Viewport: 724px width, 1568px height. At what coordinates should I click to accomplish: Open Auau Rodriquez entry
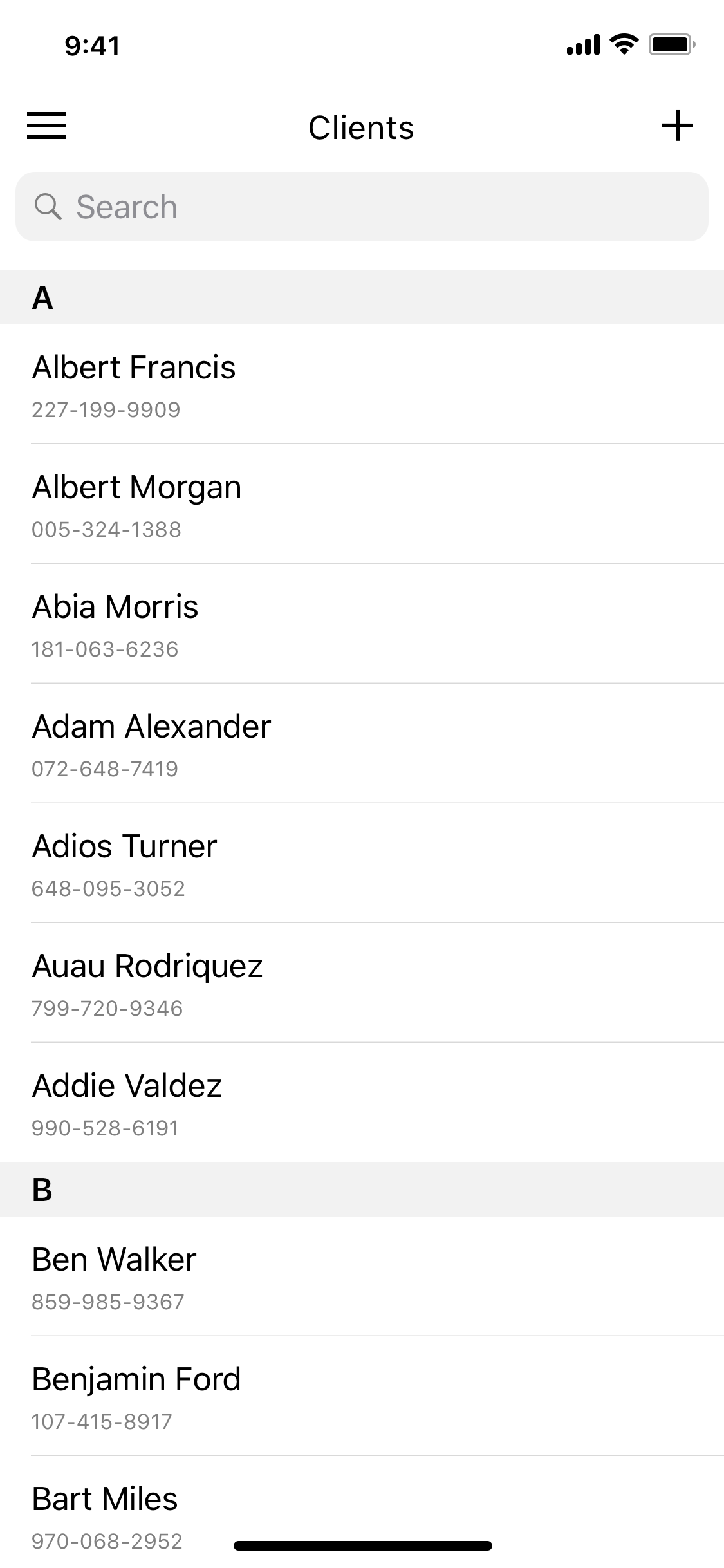click(x=362, y=983)
